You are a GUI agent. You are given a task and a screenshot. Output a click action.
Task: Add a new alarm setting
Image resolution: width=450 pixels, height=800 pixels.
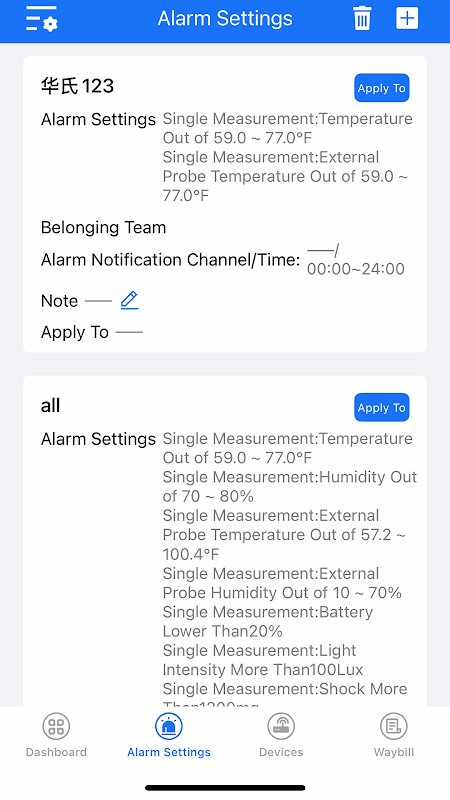(407, 18)
